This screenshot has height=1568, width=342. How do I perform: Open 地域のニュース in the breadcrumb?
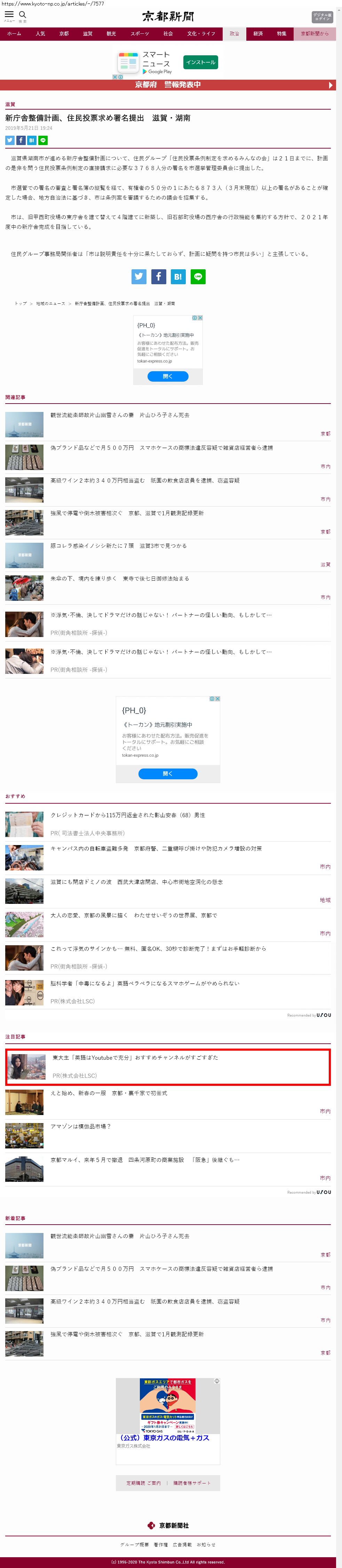[50, 303]
